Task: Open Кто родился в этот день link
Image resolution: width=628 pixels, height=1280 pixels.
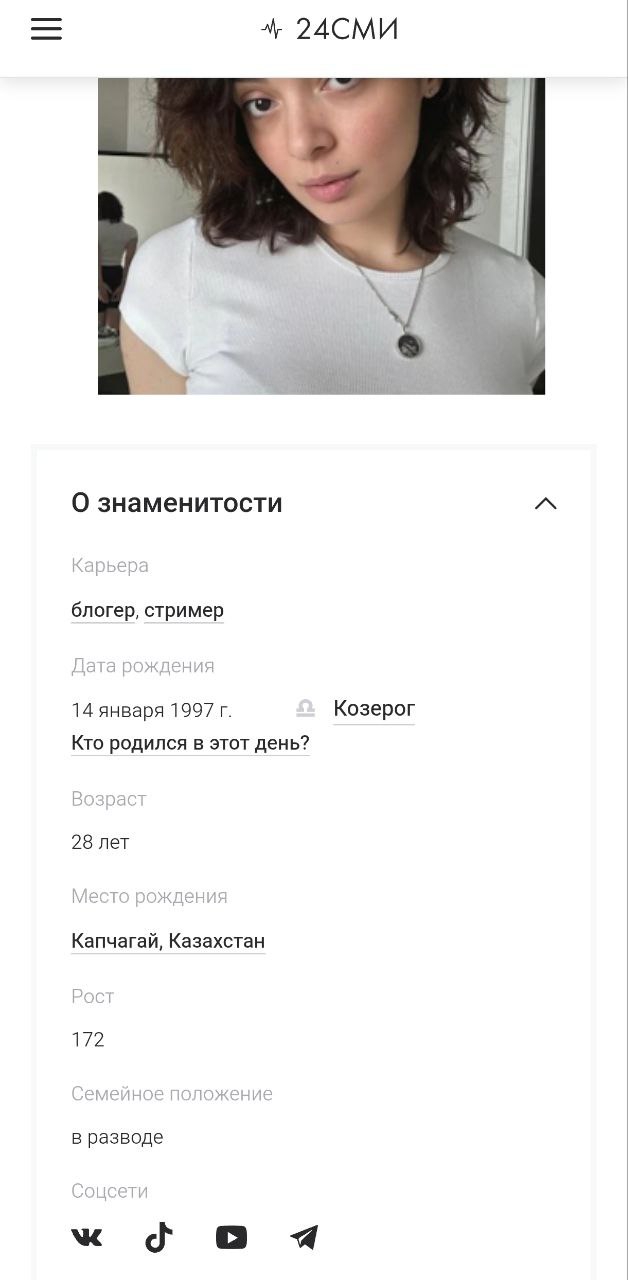Action: pyautogui.click(x=190, y=743)
